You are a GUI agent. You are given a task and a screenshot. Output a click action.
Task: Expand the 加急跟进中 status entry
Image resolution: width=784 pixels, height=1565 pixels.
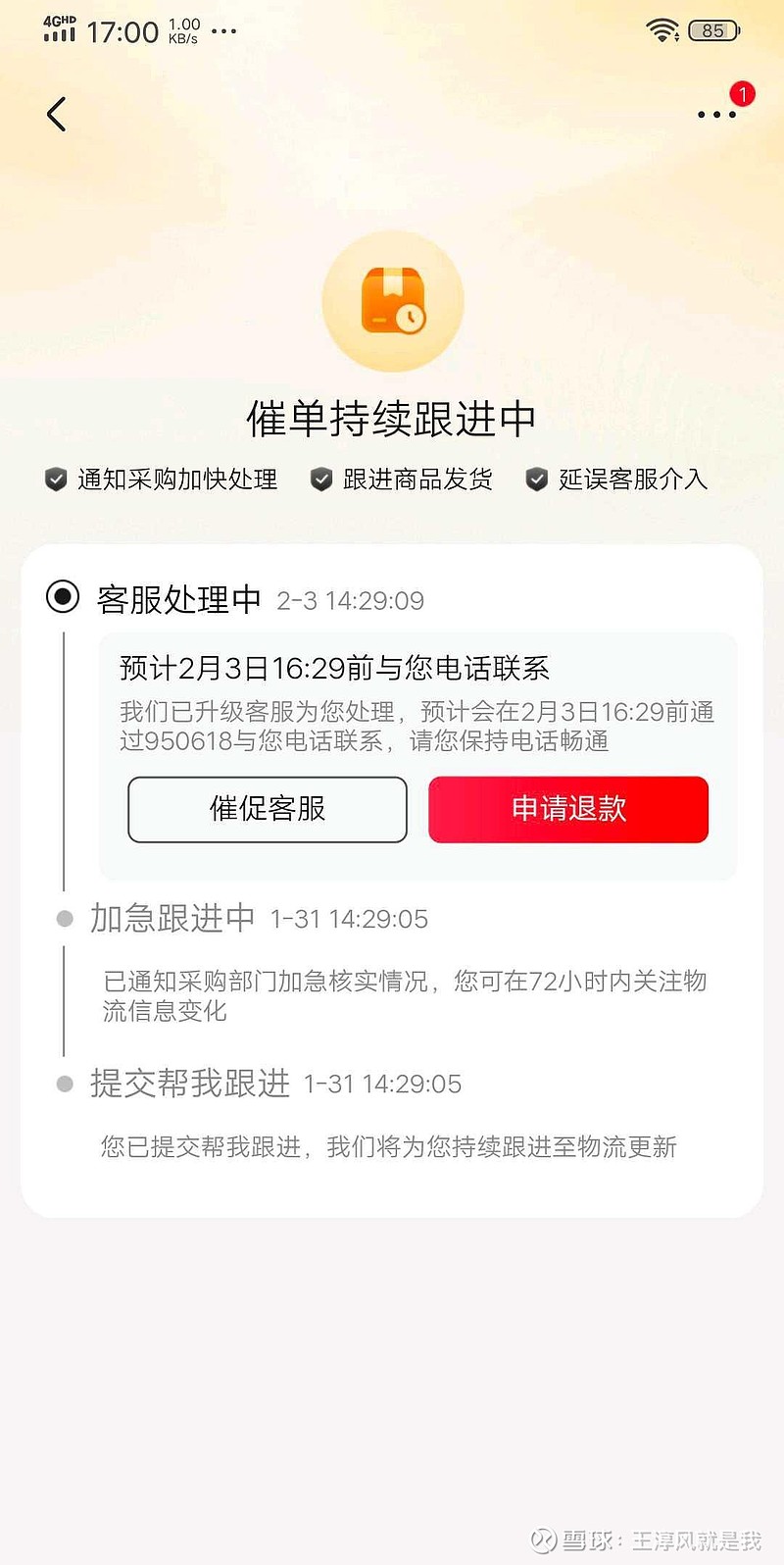pos(171,919)
